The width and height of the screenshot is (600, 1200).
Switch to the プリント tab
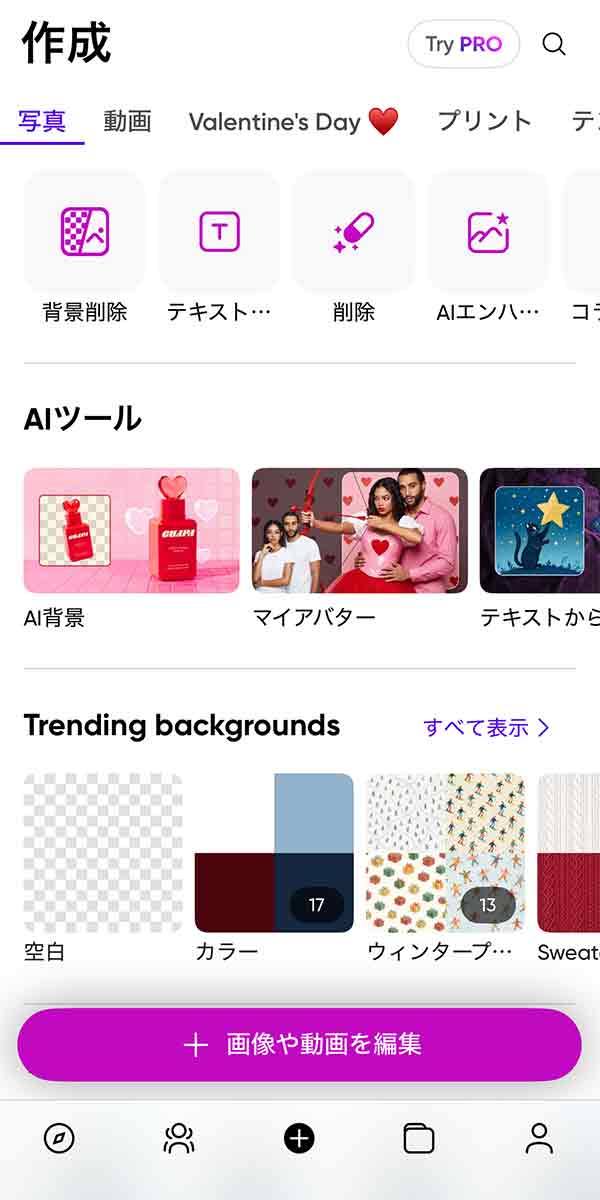pyautogui.click(x=484, y=122)
